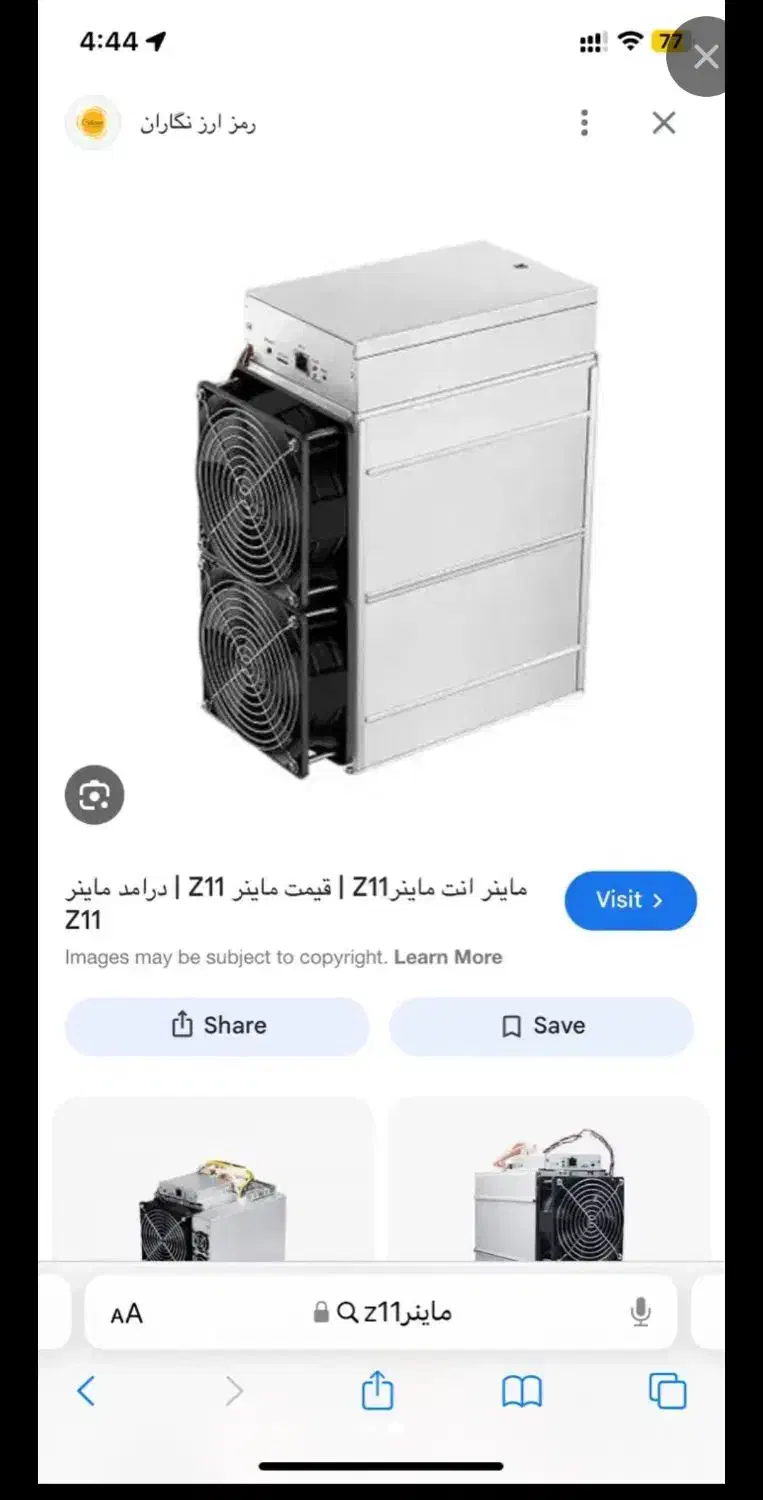Dismiss the overlay with the gray X
This screenshot has width=763, height=1500.
pos(706,57)
